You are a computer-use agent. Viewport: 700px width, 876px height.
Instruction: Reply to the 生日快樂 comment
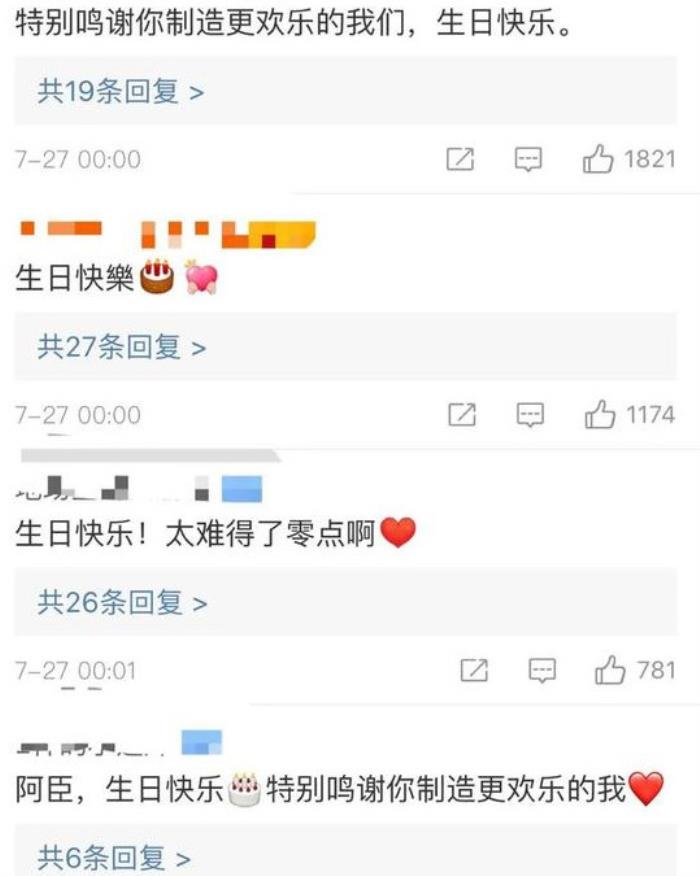530,415
